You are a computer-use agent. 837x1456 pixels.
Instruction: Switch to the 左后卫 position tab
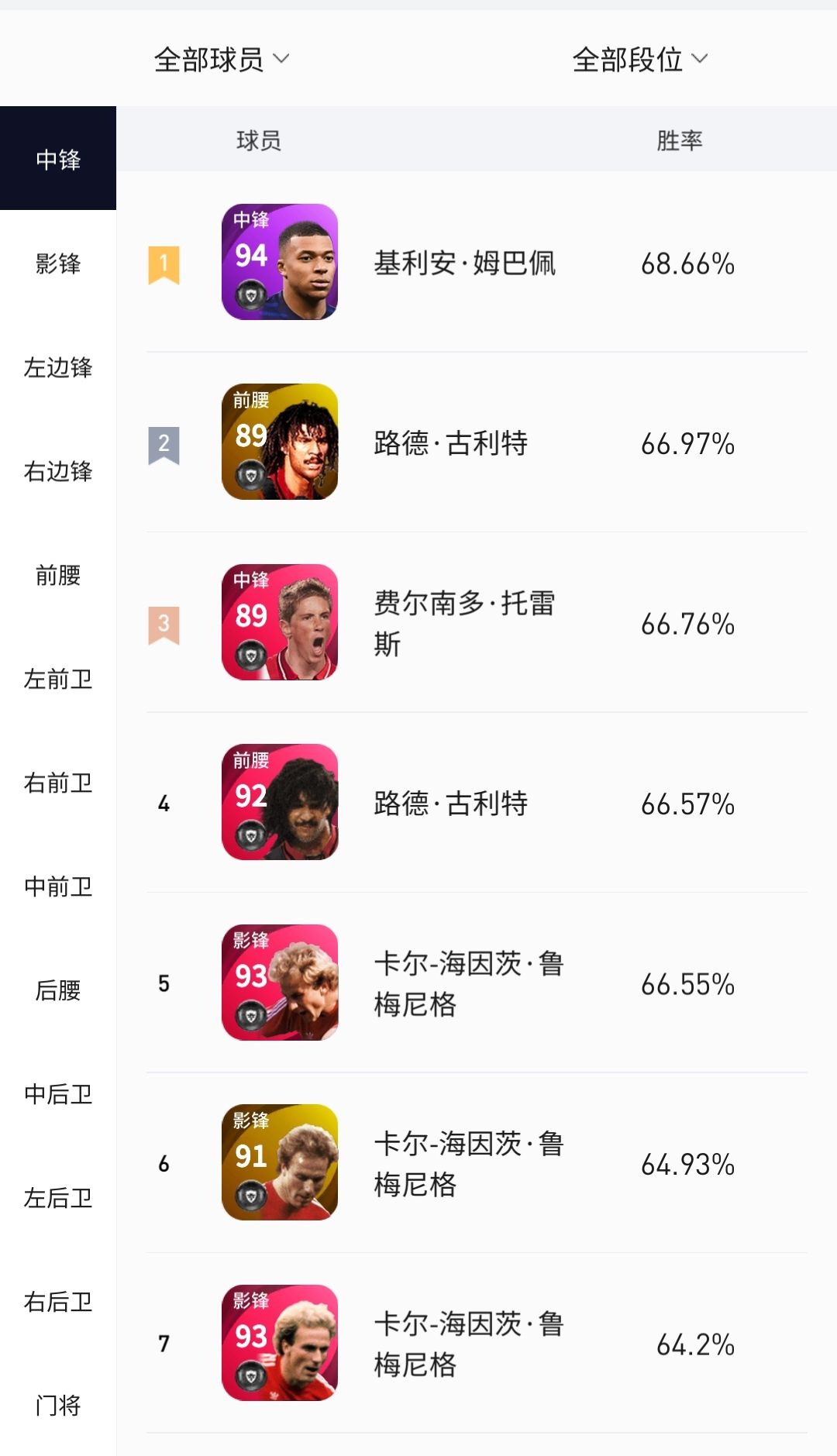pos(58,1197)
